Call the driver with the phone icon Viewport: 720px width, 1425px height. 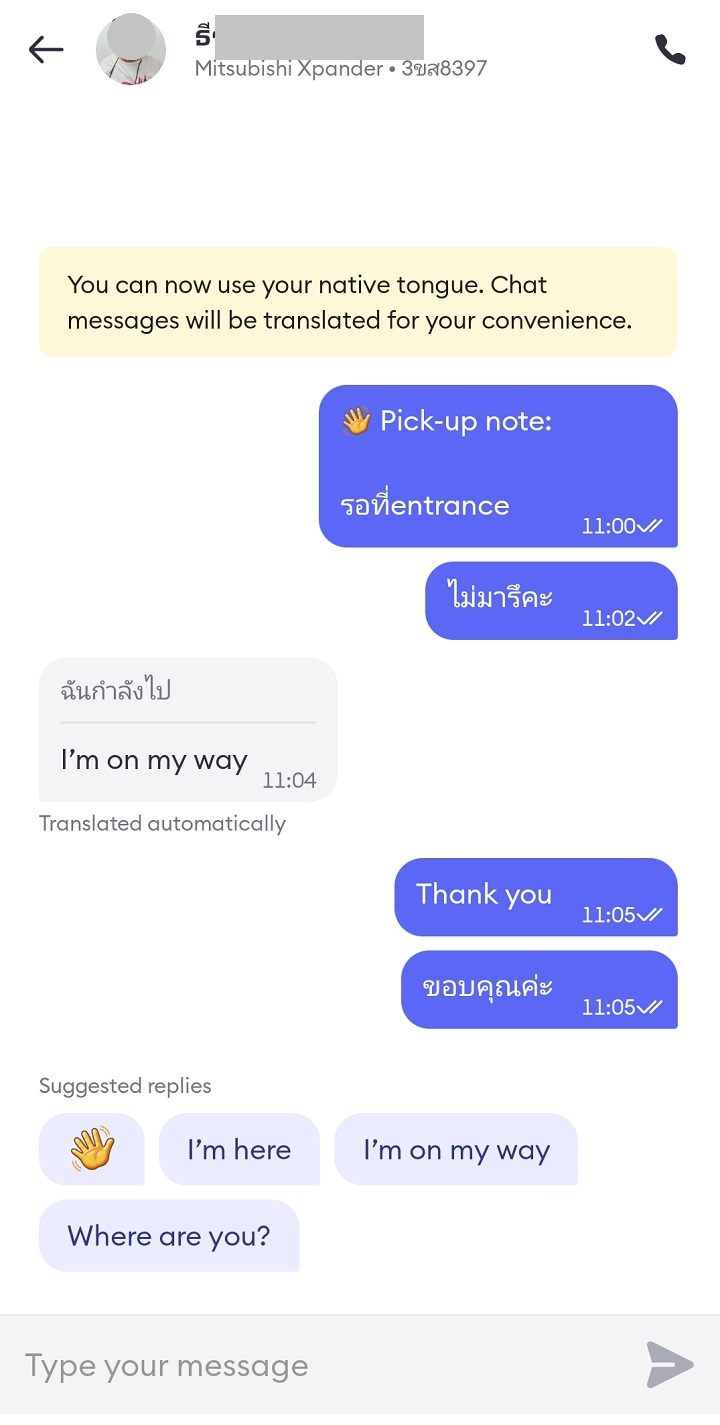point(669,49)
